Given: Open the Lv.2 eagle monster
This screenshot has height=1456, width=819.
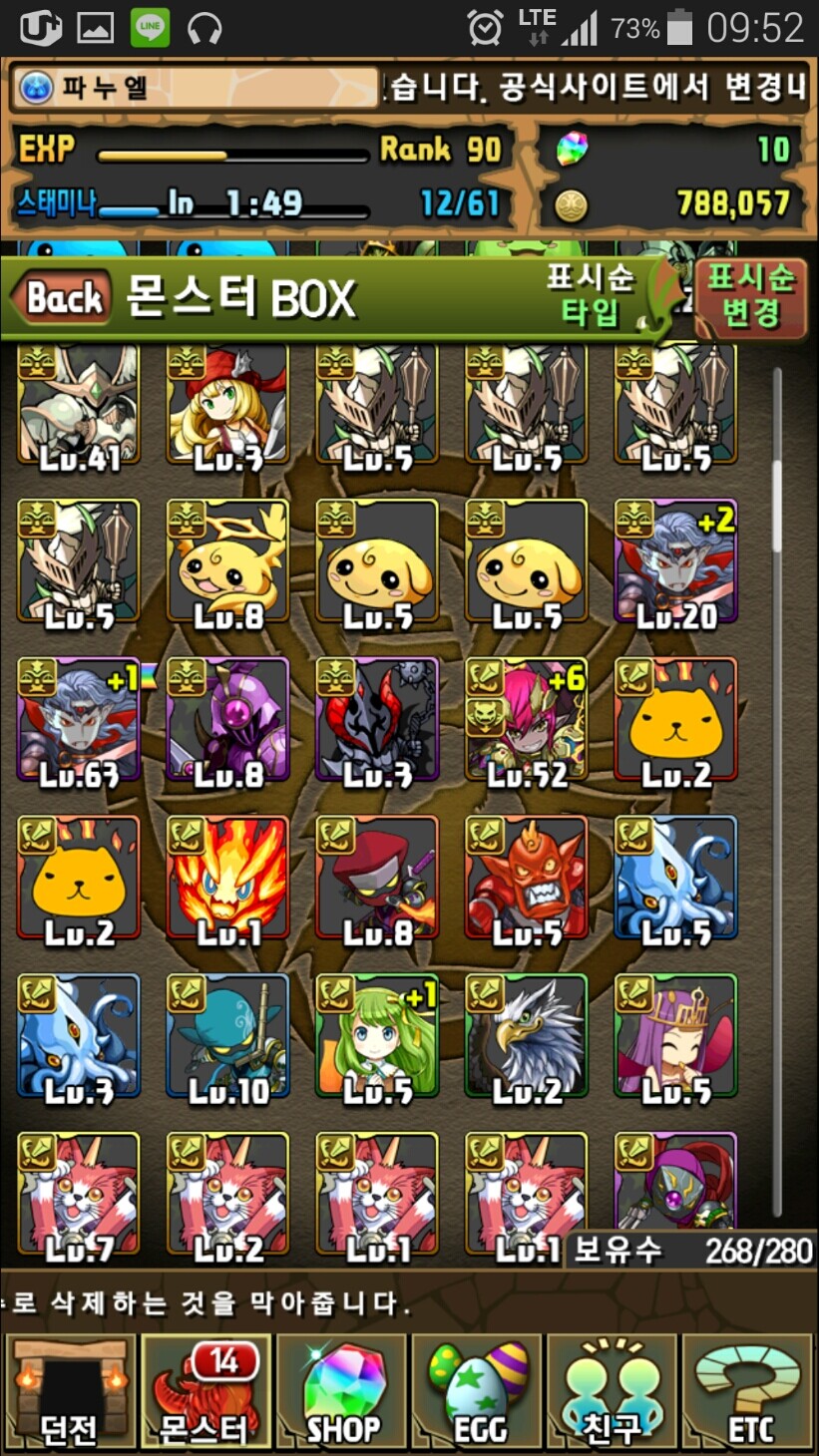Looking at the screenshot, I should click(x=527, y=1037).
